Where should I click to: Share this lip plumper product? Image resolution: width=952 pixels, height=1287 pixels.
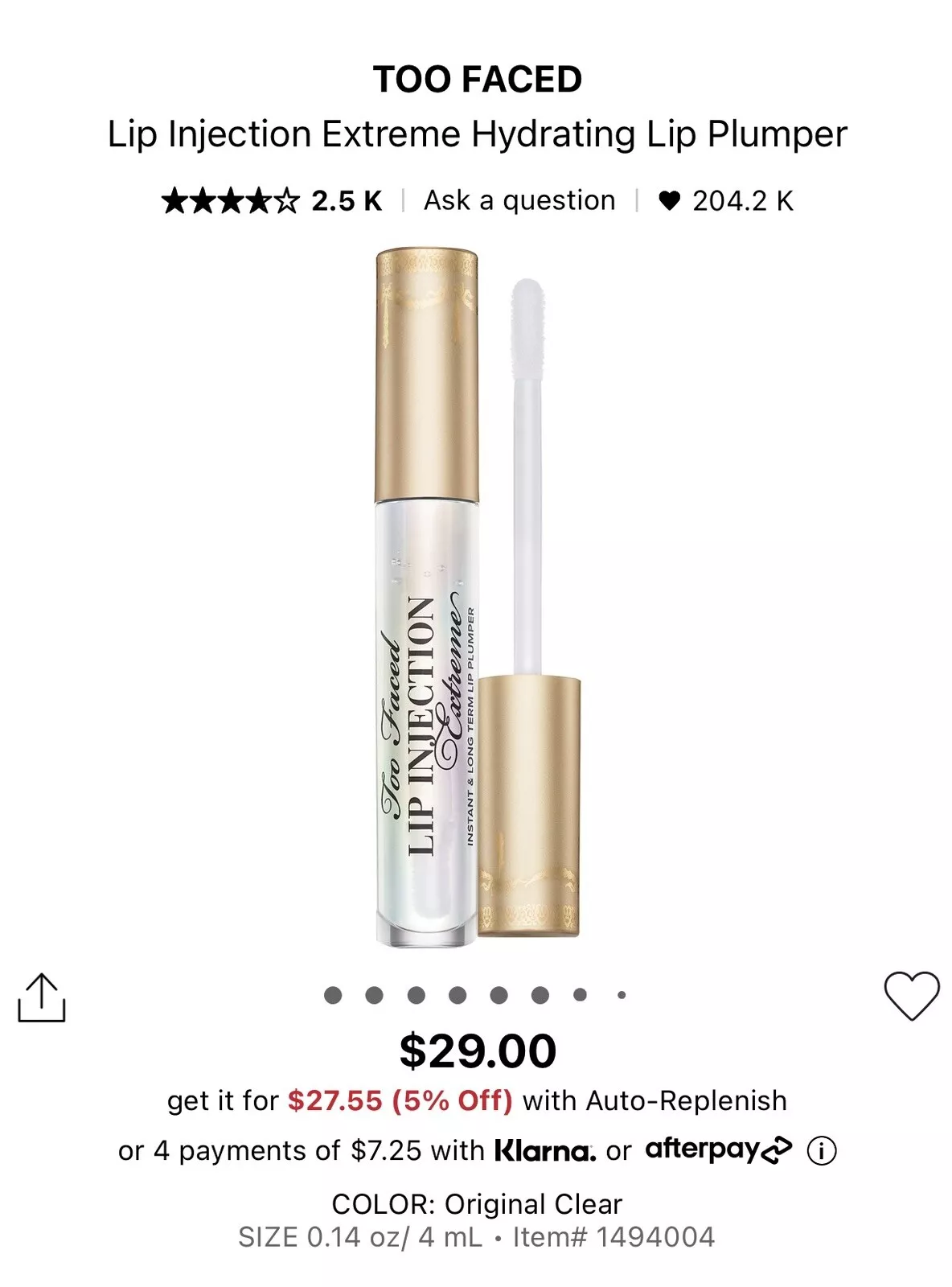(x=42, y=997)
